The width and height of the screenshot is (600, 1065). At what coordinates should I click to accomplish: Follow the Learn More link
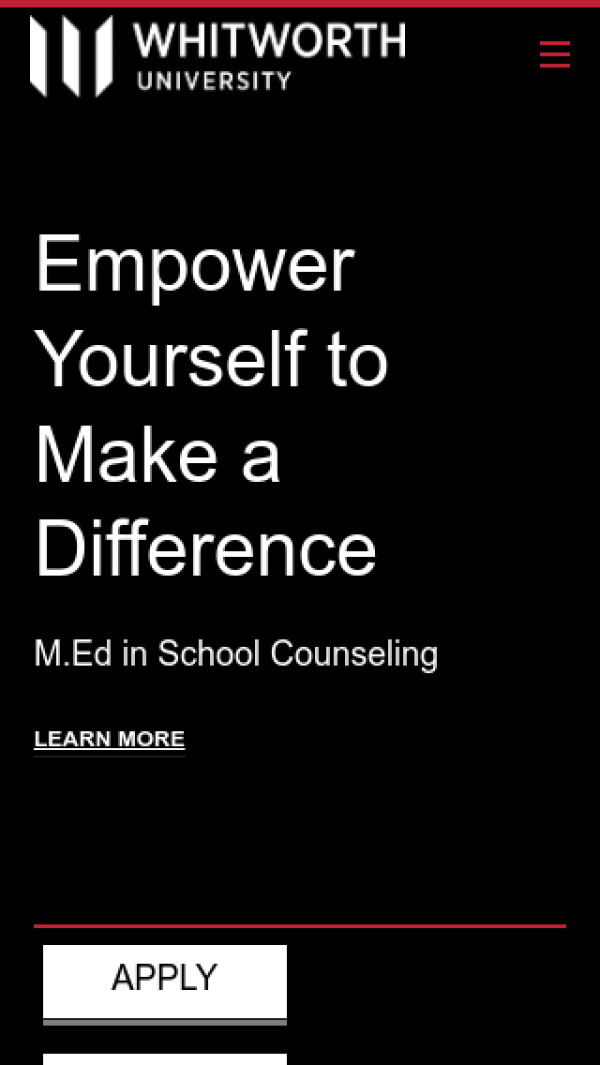pyautogui.click(x=110, y=740)
